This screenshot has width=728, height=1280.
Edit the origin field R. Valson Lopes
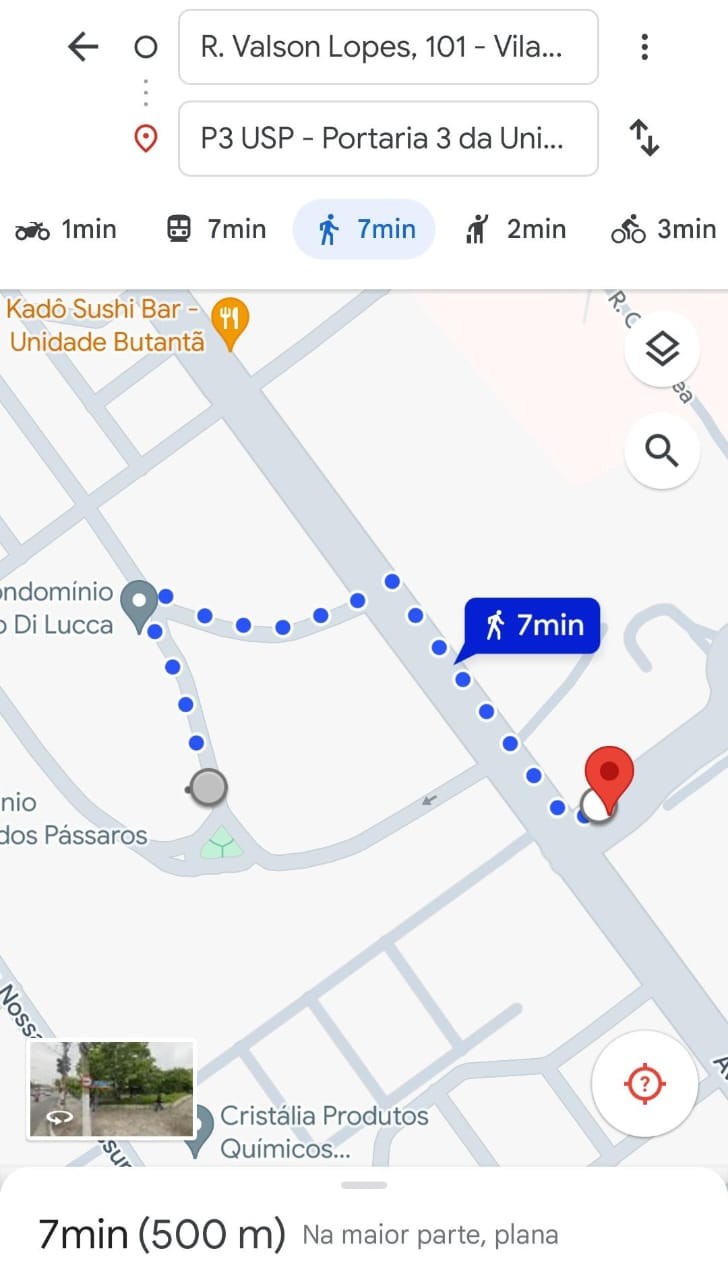pos(387,47)
